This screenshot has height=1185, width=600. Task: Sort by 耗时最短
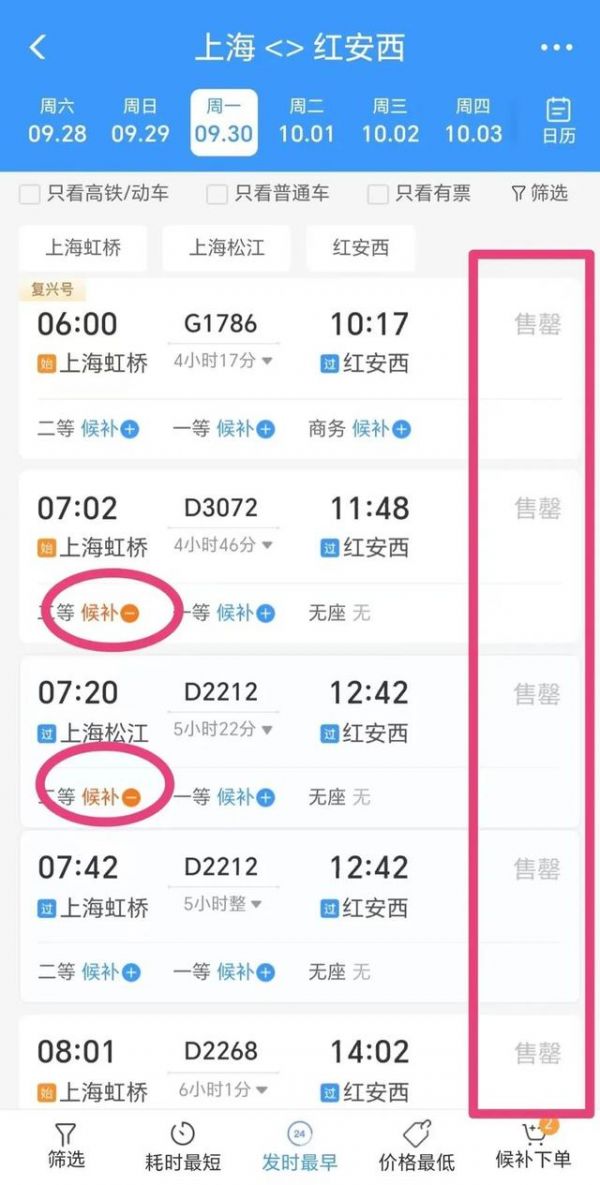[182, 1145]
